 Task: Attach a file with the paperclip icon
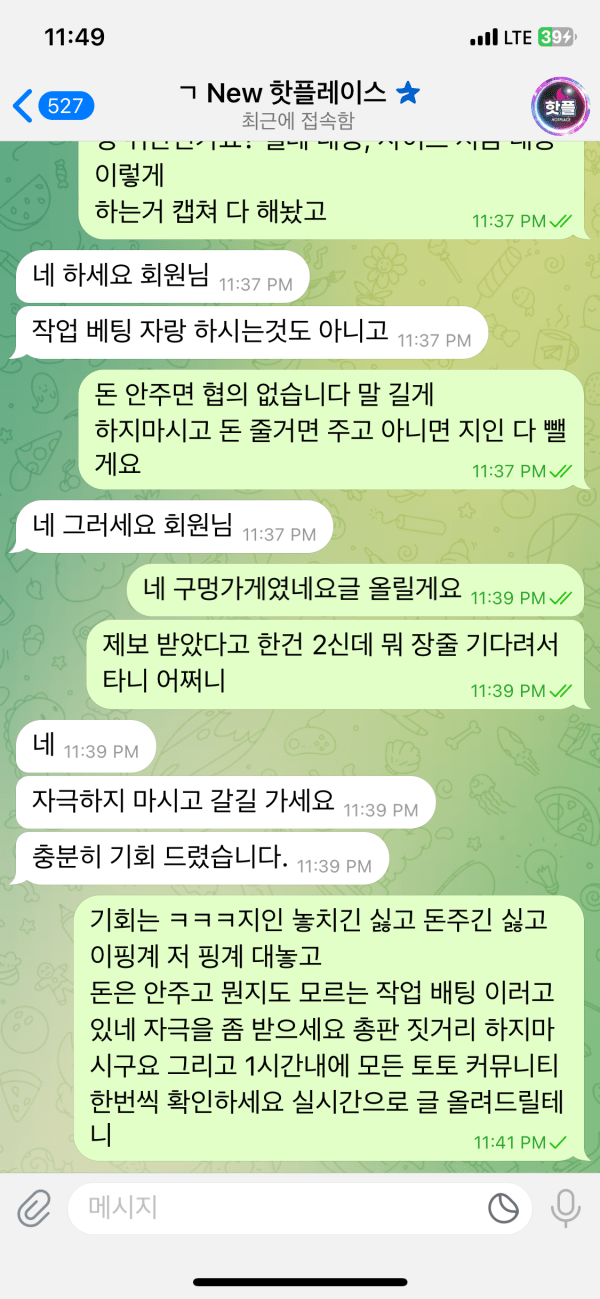tap(35, 1208)
